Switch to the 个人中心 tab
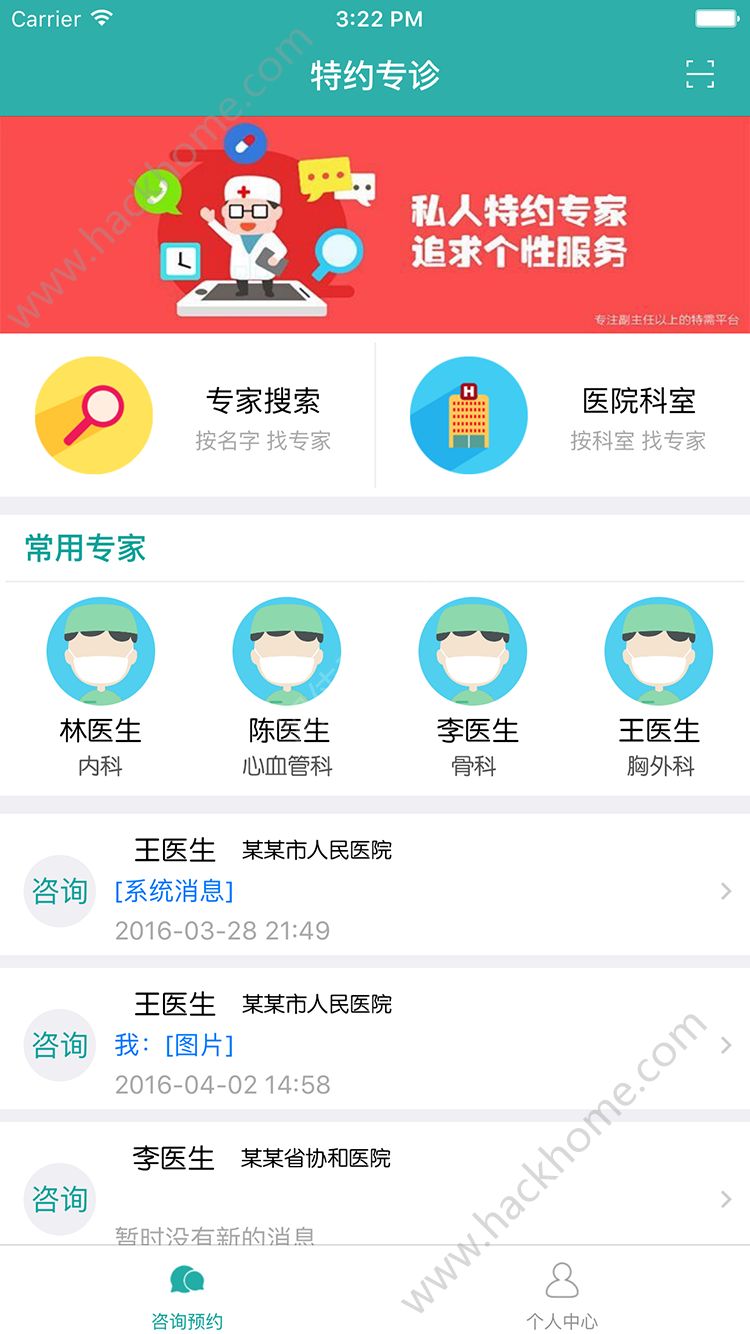Image resolution: width=750 pixels, height=1334 pixels. pos(562,1294)
